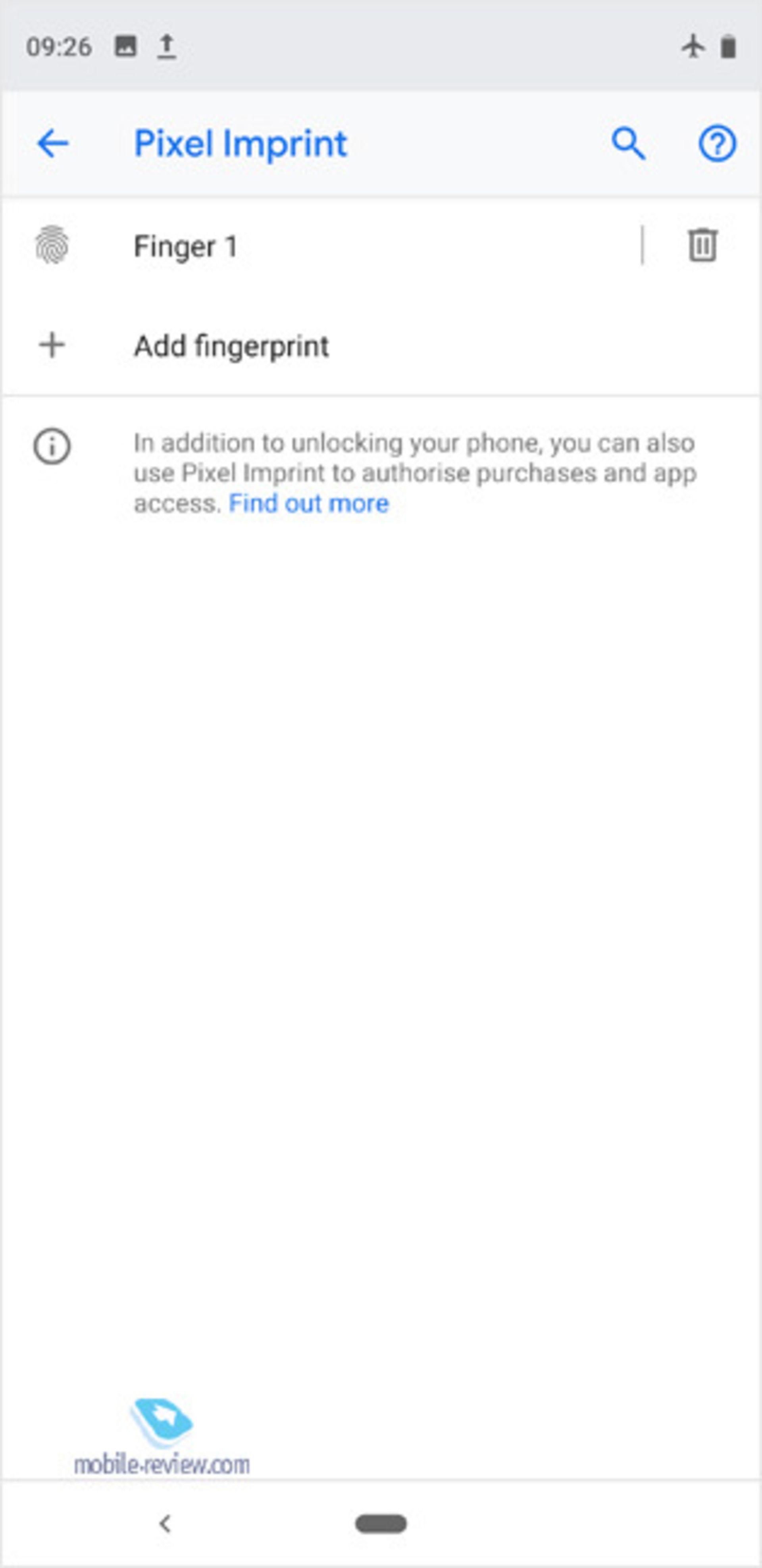Go back from Pixel Imprint
This screenshot has height=1568, width=762.
53,144
